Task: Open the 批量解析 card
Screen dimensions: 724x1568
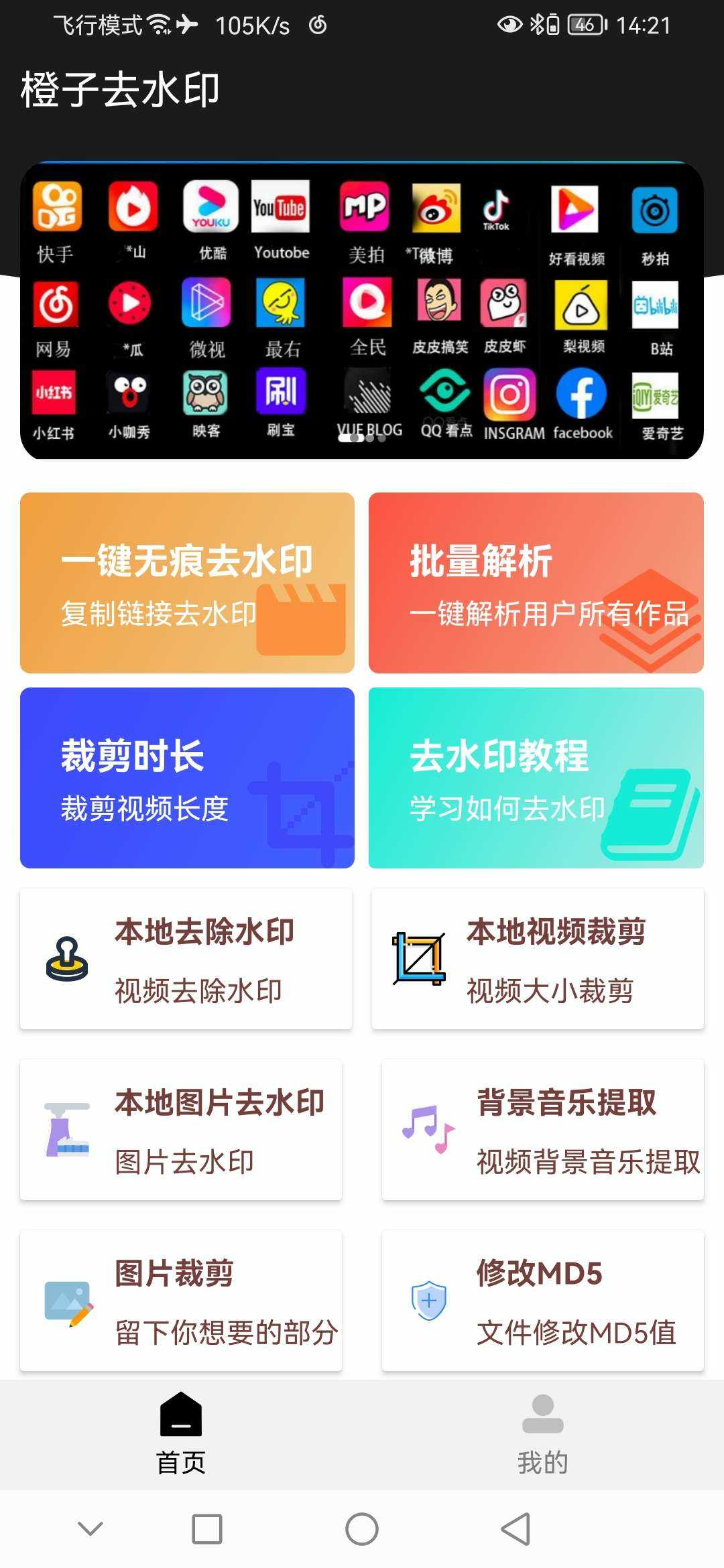Action: point(536,583)
